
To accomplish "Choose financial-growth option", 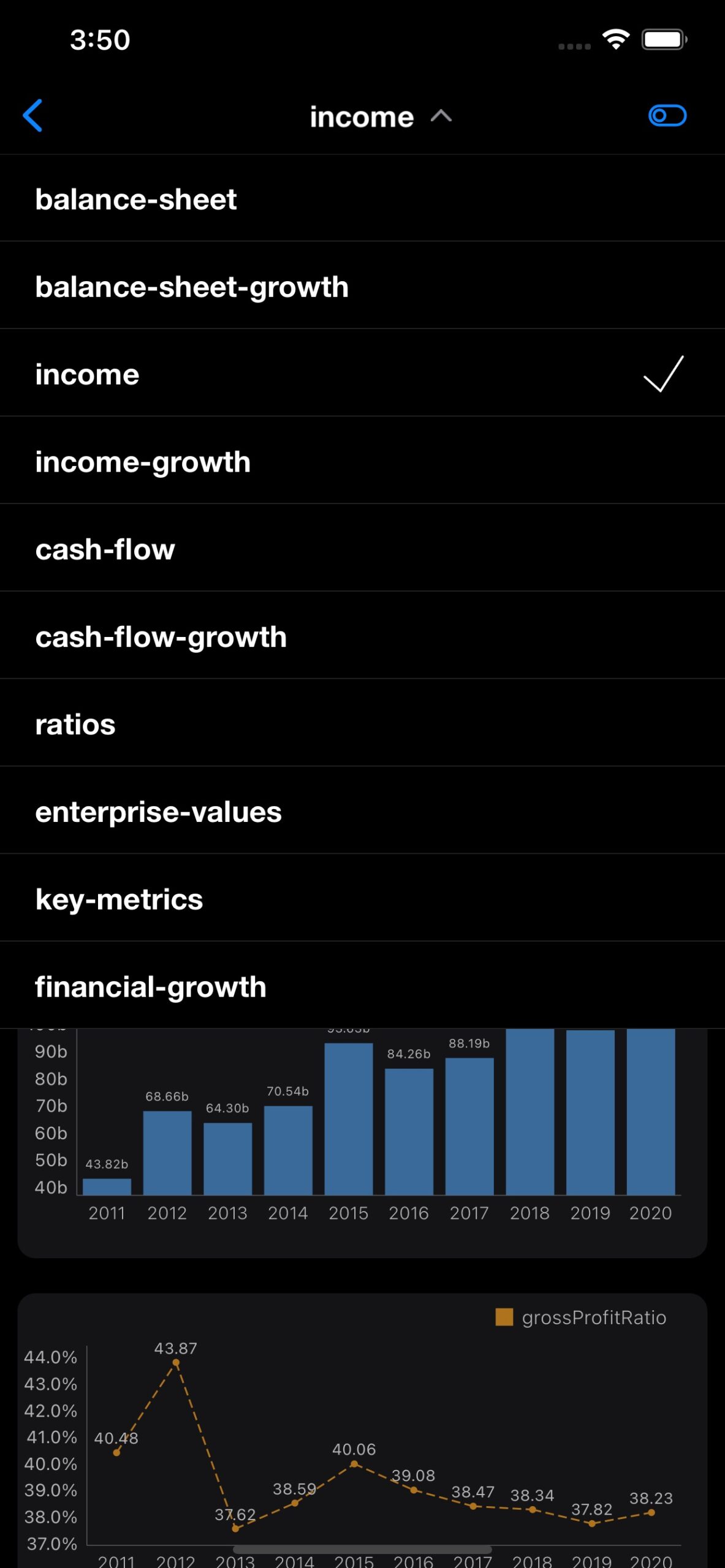I will coord(362,986).
